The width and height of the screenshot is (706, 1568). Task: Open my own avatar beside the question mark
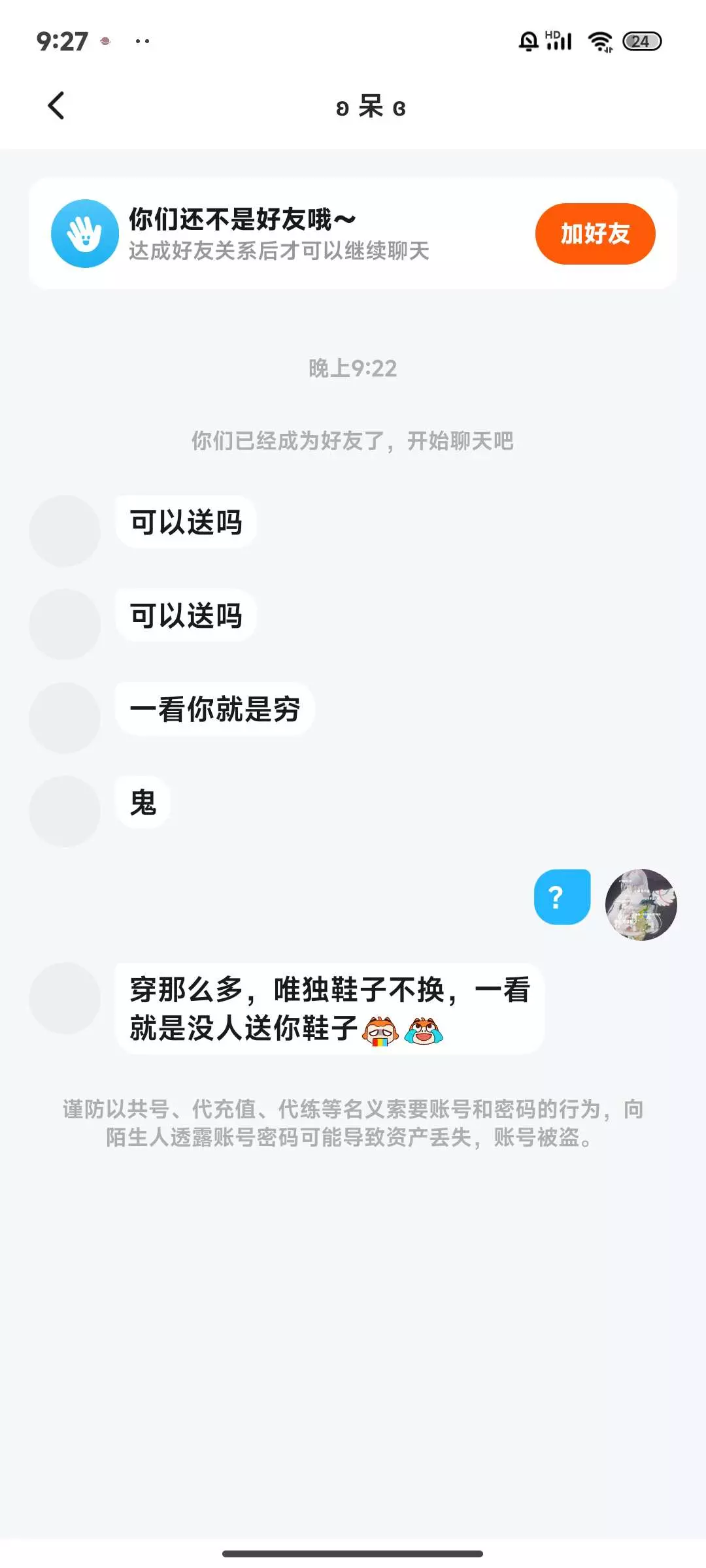click(x=641, y=905)
